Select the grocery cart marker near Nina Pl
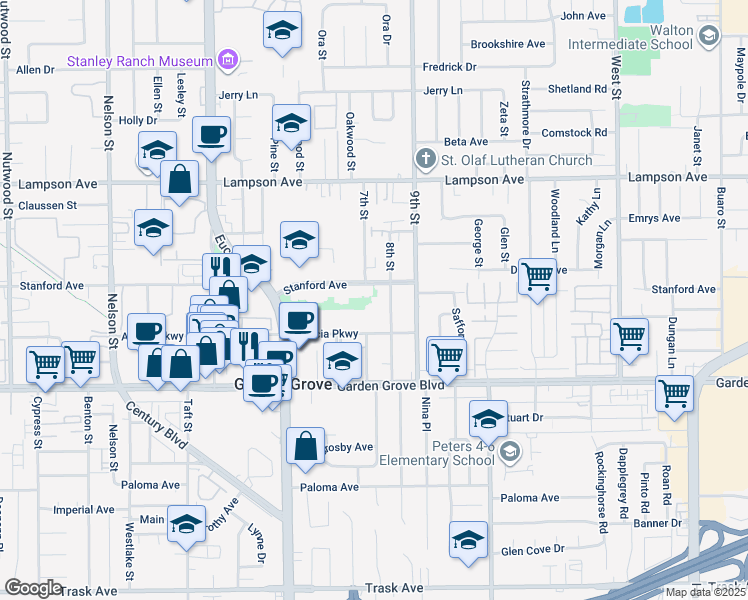Viewport: 748px width, 600px height. click(x=447, y=356)
